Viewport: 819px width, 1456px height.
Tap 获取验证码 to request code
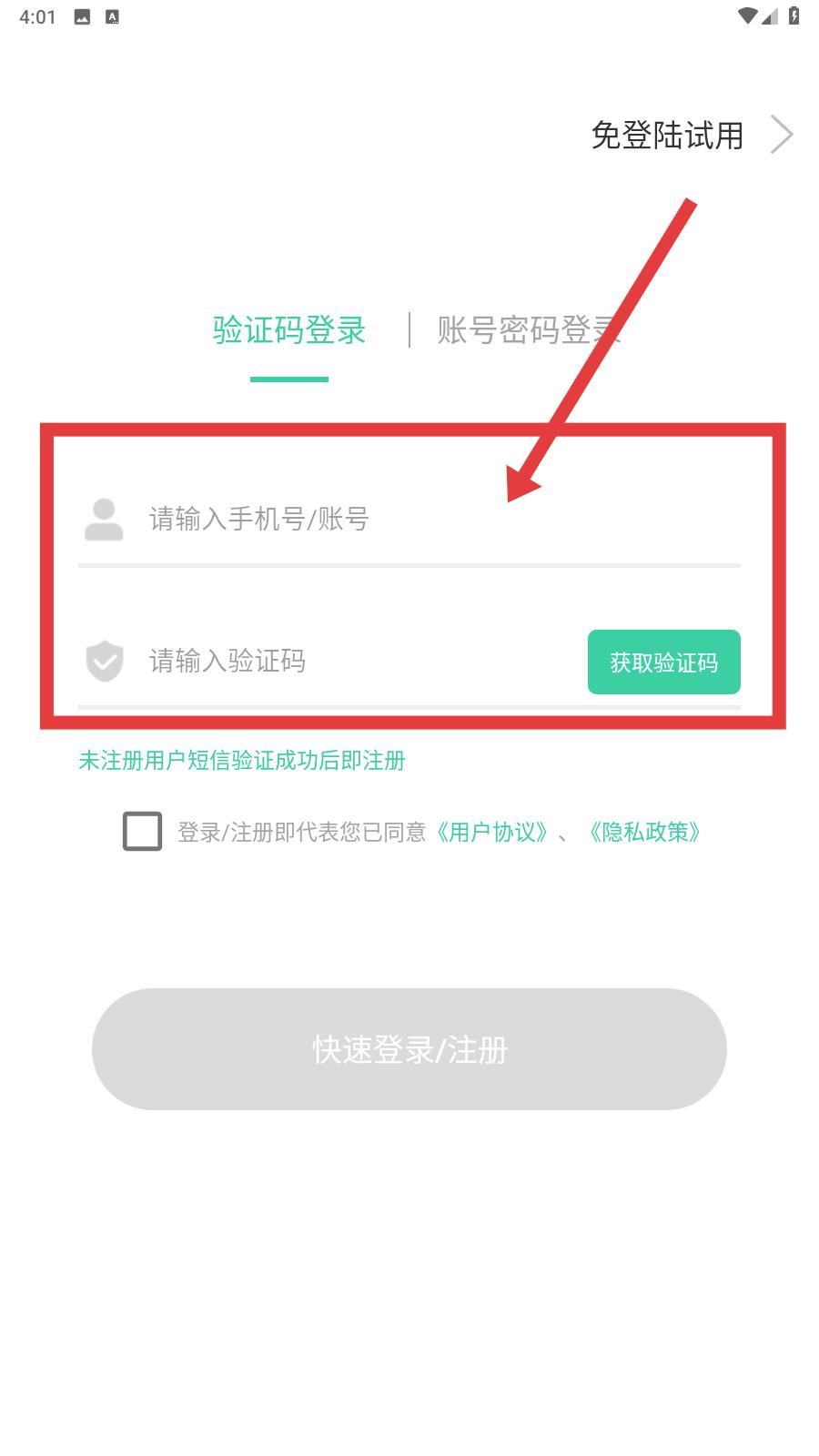(664, 662)
